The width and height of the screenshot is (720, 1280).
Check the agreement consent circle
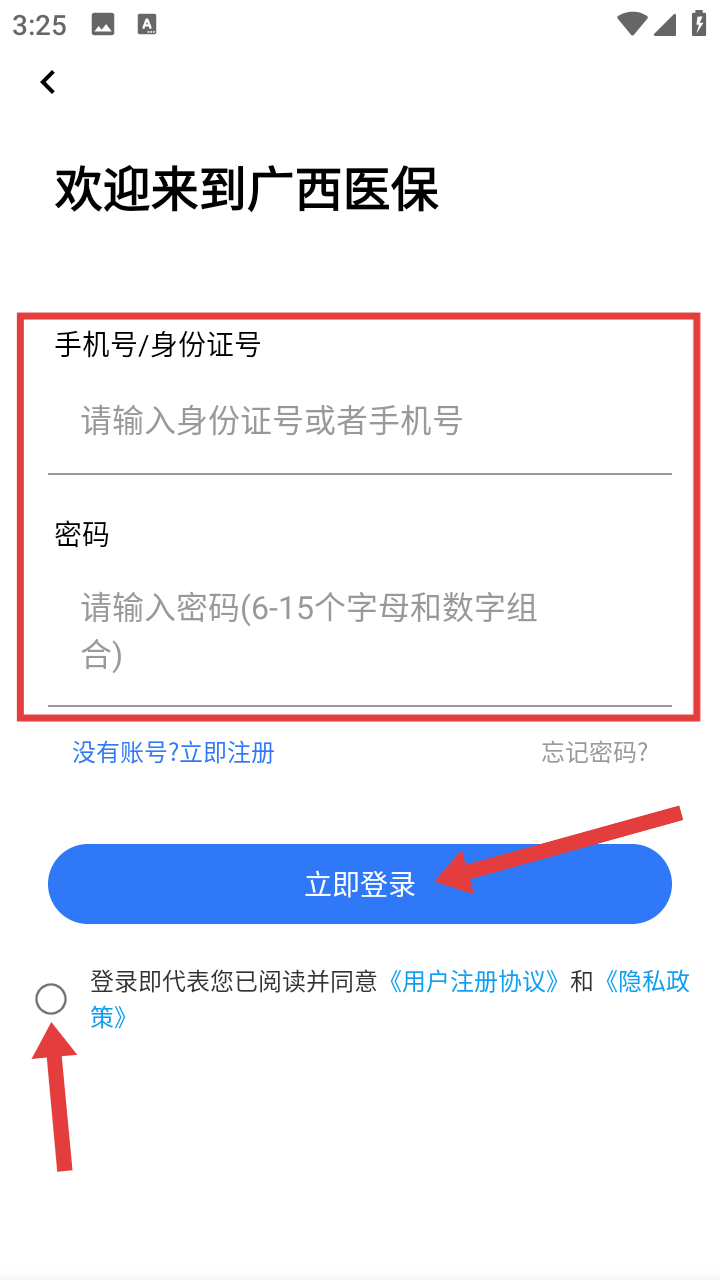pyautogui.click(x=51, y=998)
